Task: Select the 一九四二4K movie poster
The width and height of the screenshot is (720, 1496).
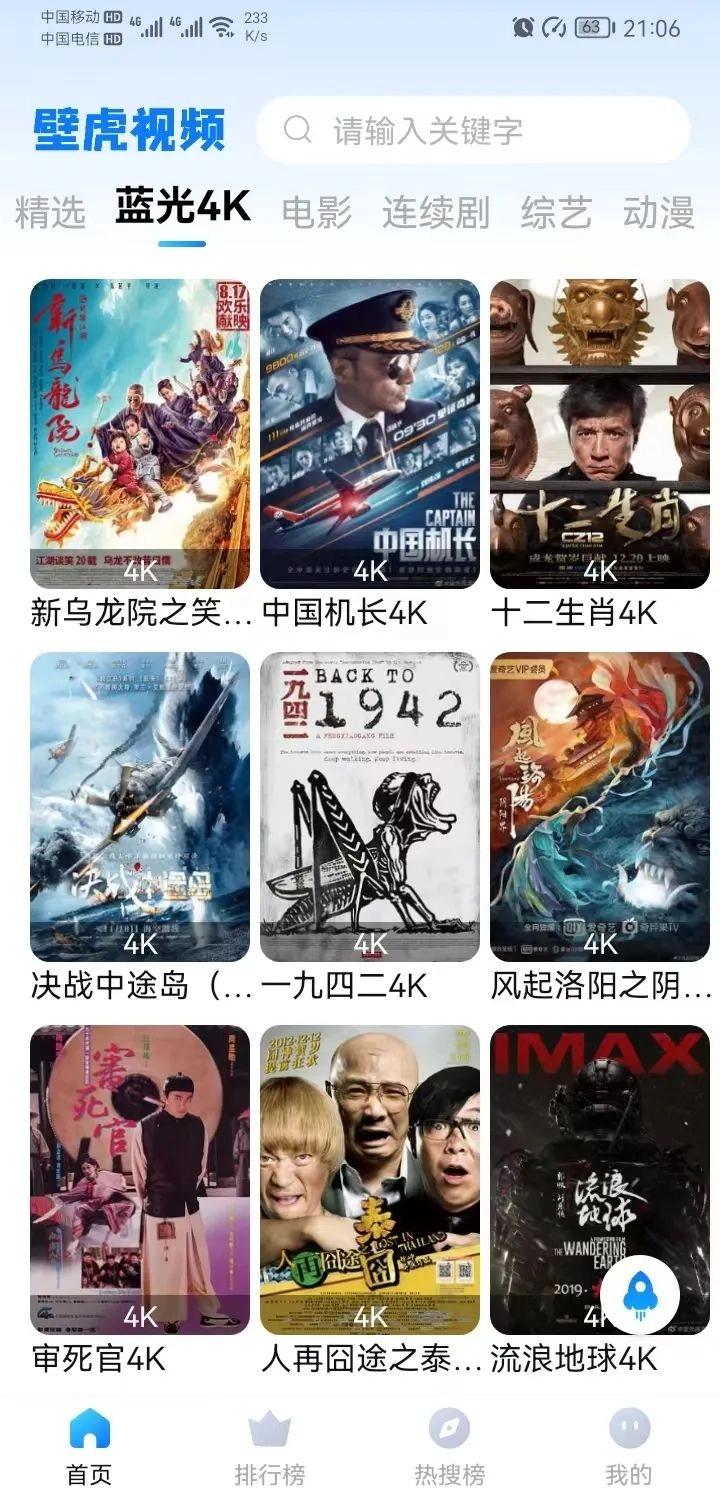Action: (370, 806)
